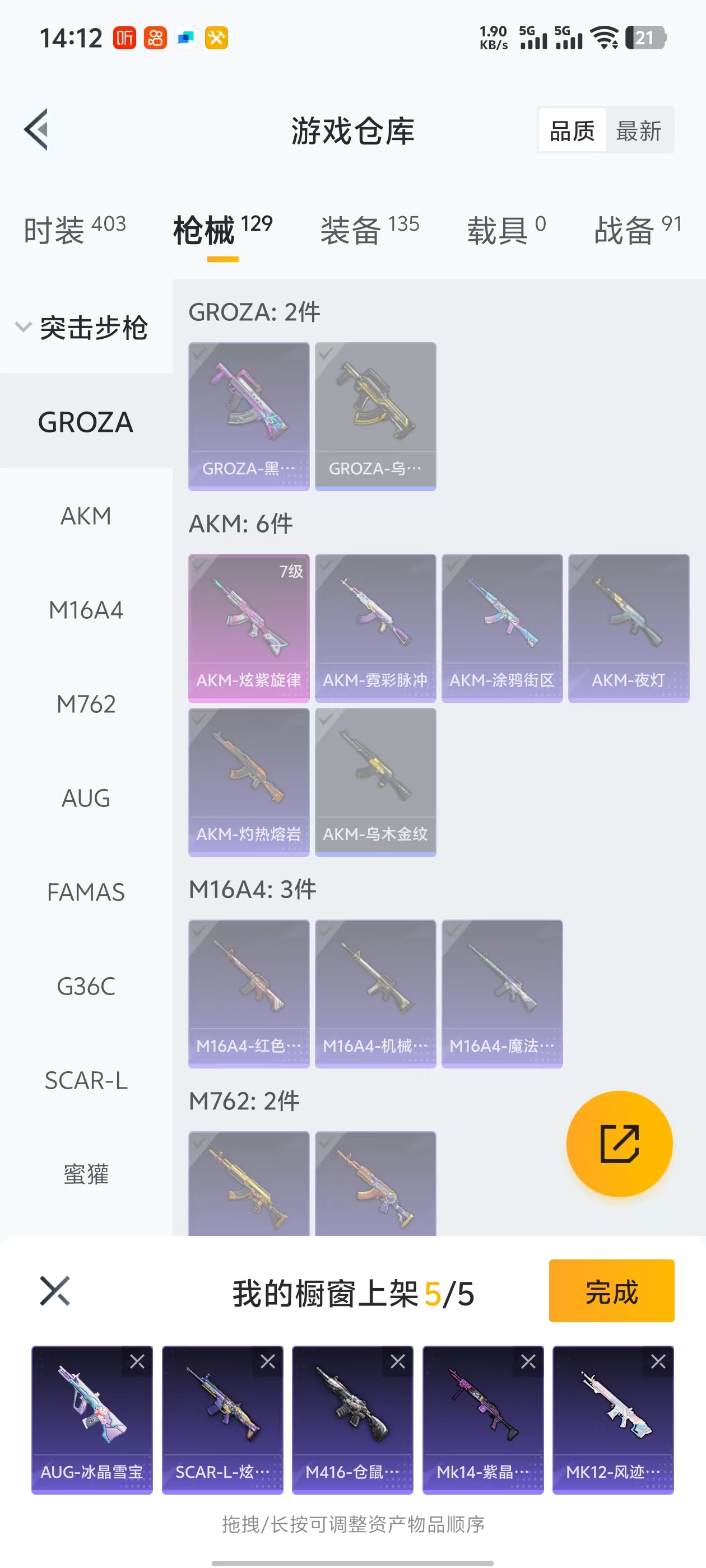Switch to the 时装 tab
This screenshot has height=1568, width=706.
[75, 230]
